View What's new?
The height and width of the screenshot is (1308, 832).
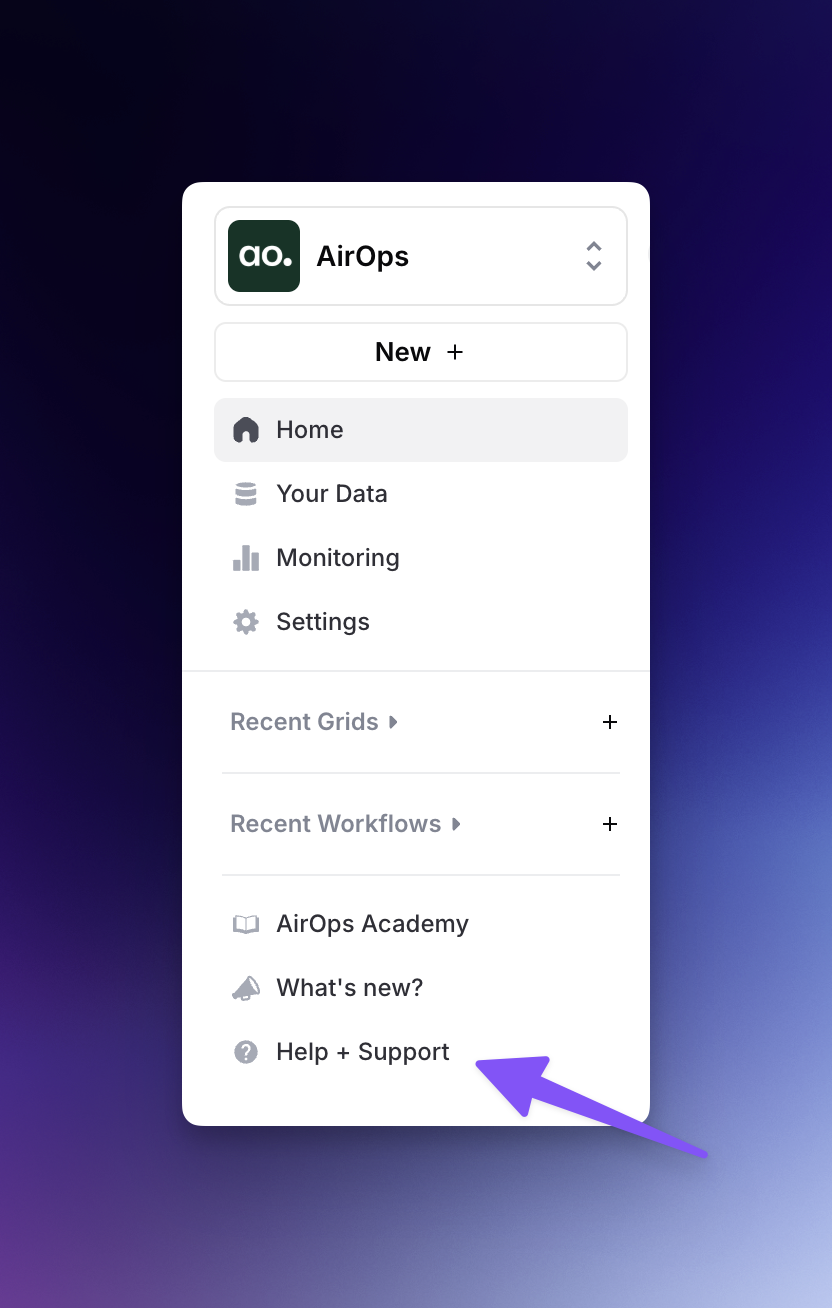(x=349, y=988)
